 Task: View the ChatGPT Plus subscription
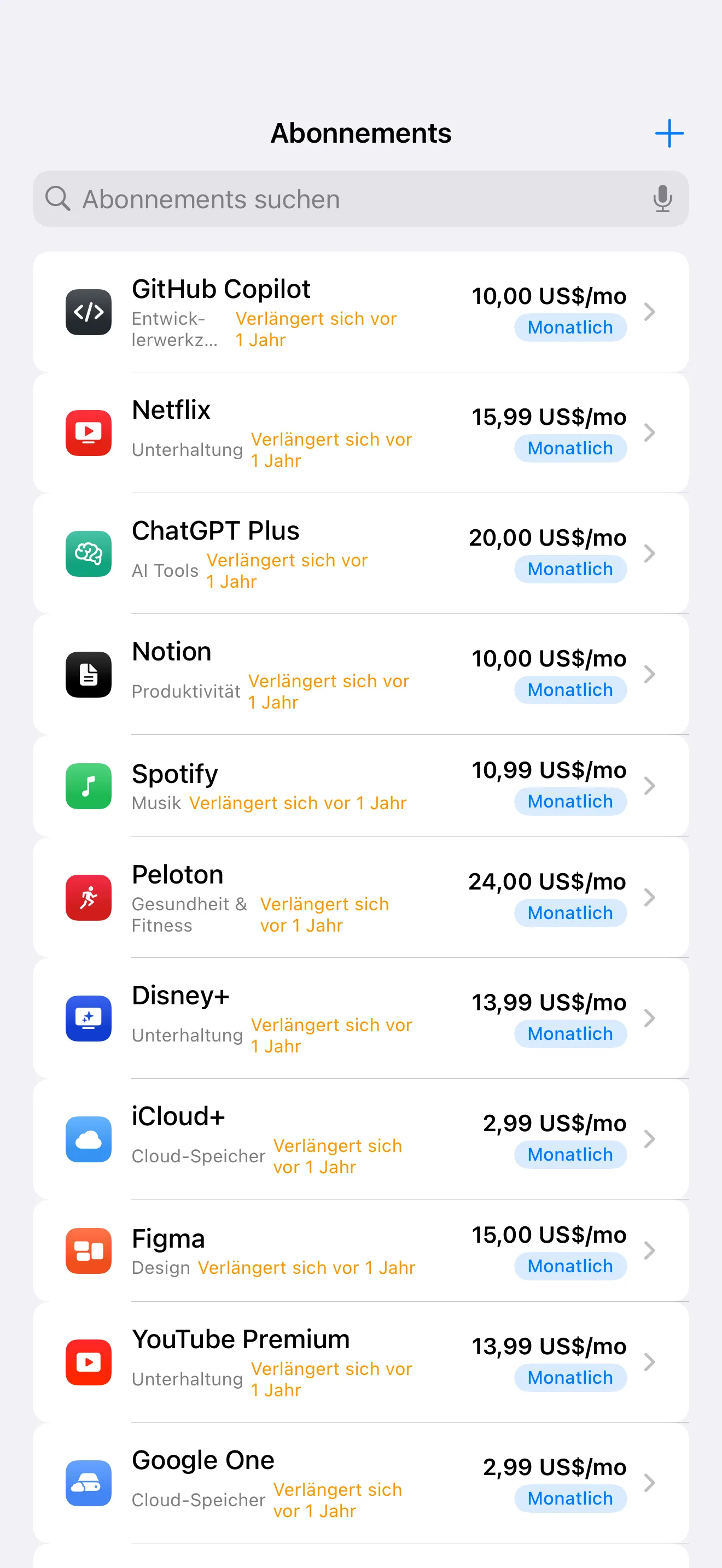tap(360, 553)
